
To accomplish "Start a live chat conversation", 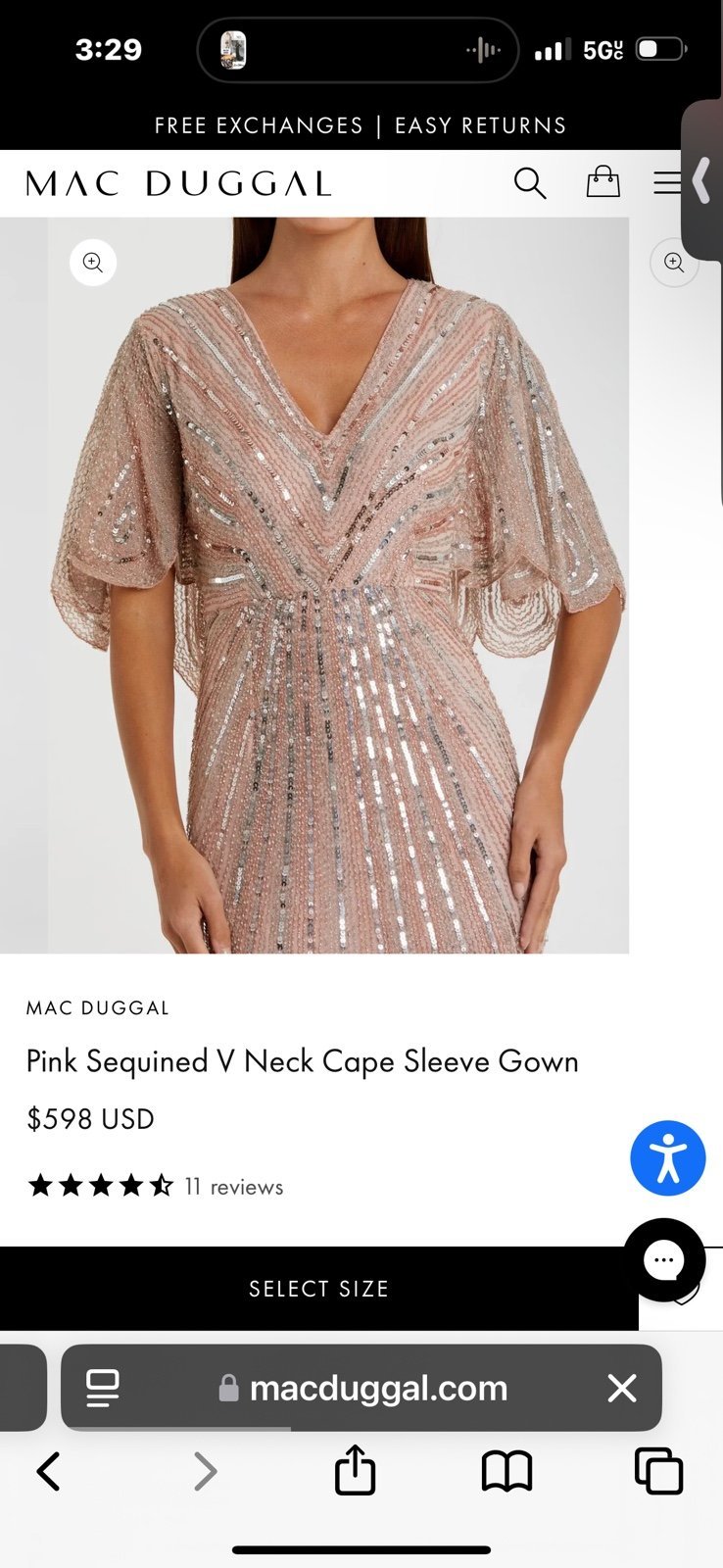I will pos(664,1259).
